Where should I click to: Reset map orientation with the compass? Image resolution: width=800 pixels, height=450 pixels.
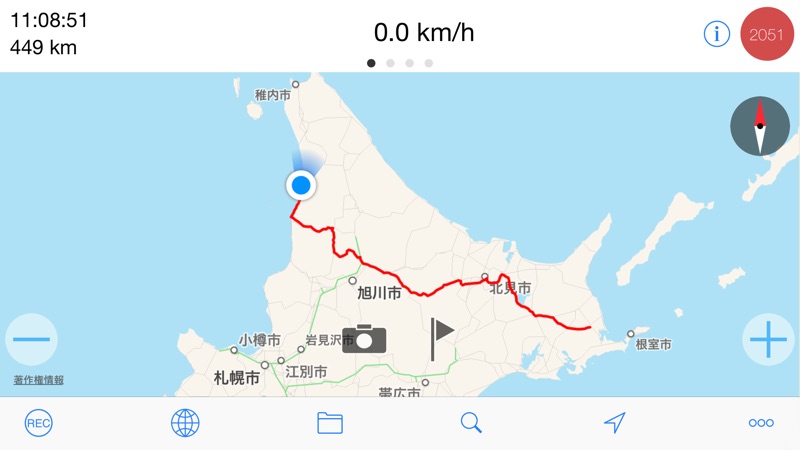click(760, 127)
